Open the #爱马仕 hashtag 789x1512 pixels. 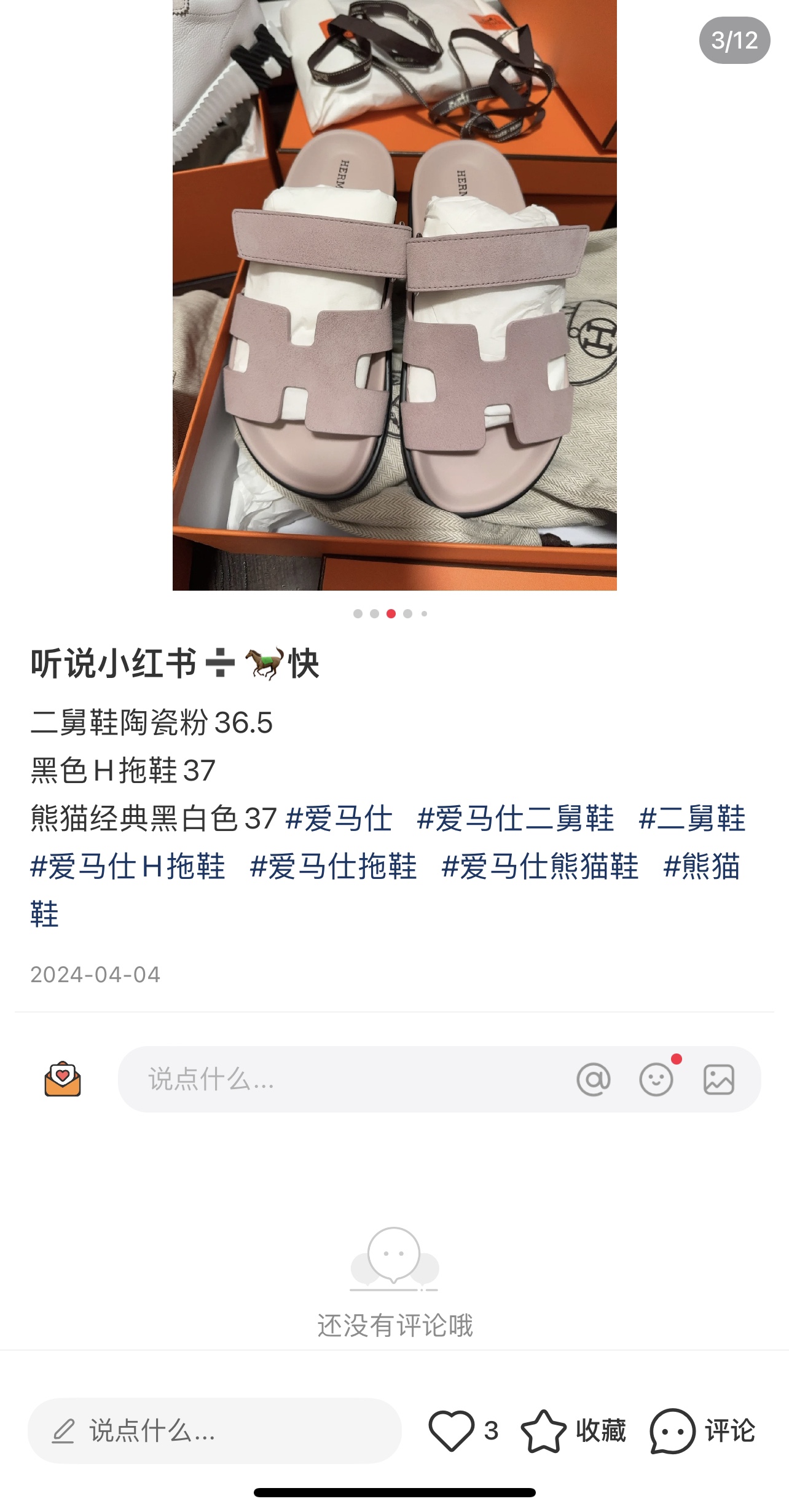click(339, 818)
